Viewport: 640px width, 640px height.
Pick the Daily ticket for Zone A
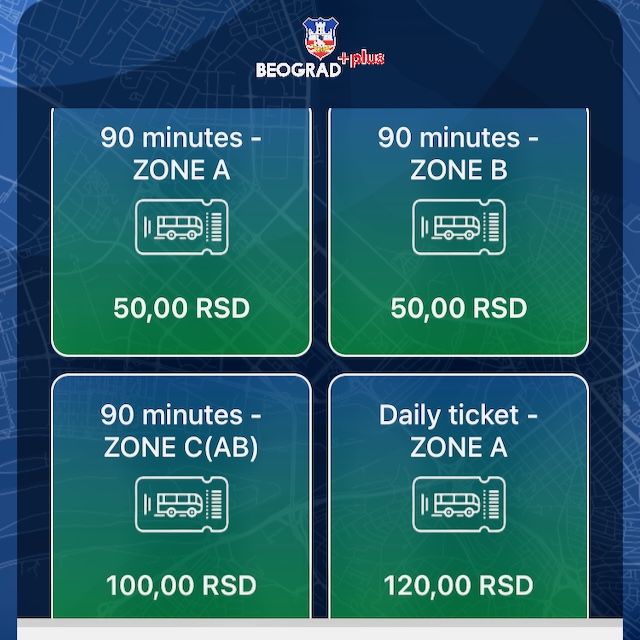pos(458,500)
